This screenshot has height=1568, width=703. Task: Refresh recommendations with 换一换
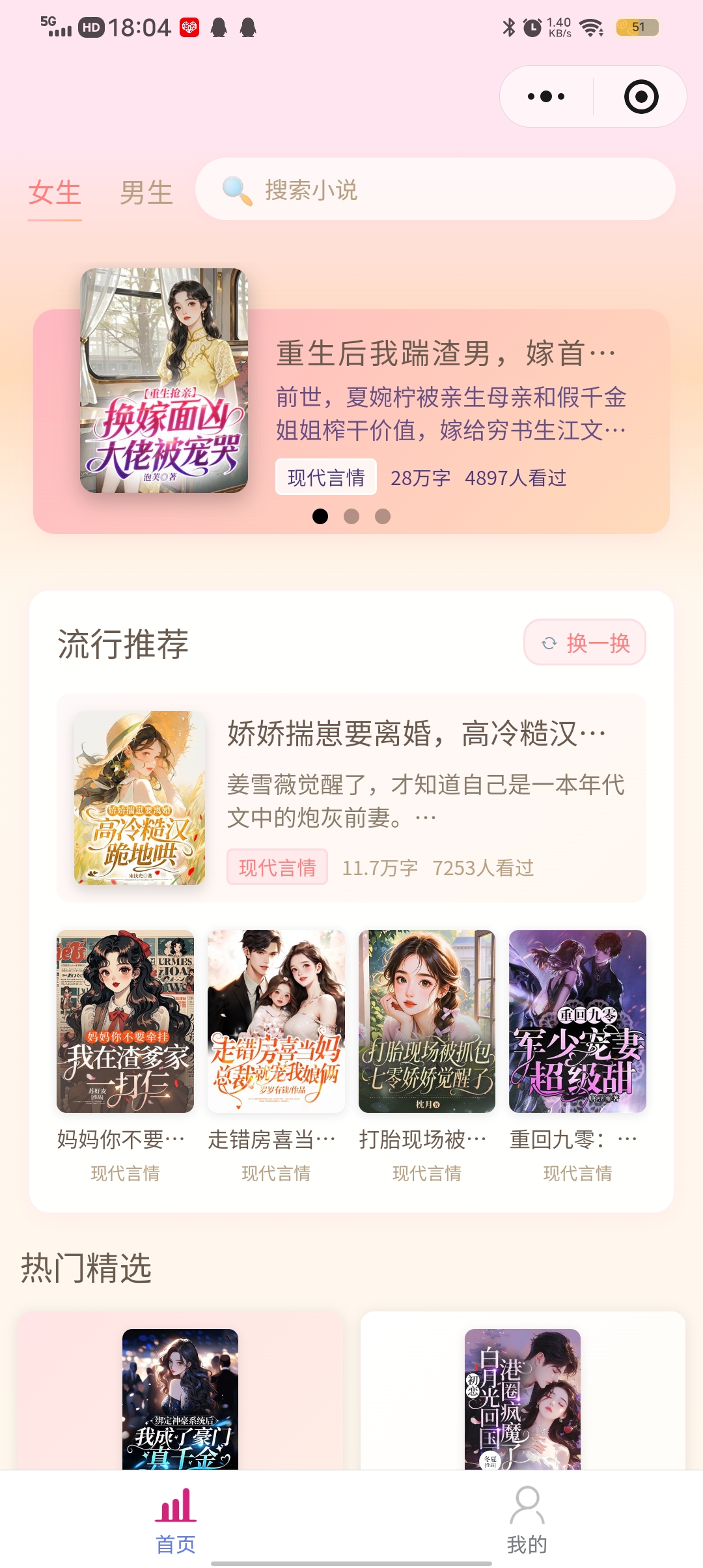(x=585, y=643)
